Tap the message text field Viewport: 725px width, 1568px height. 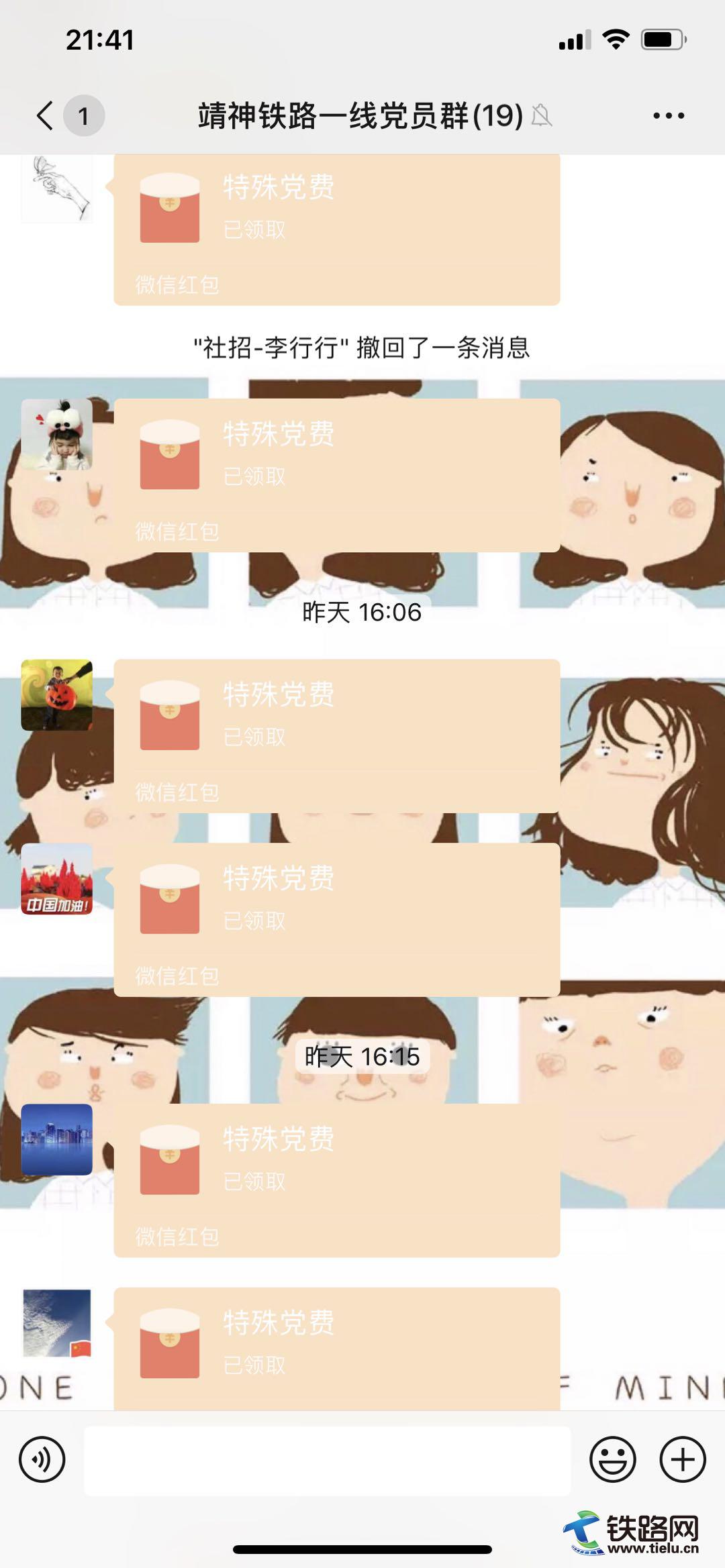(x=327, y=1460)
